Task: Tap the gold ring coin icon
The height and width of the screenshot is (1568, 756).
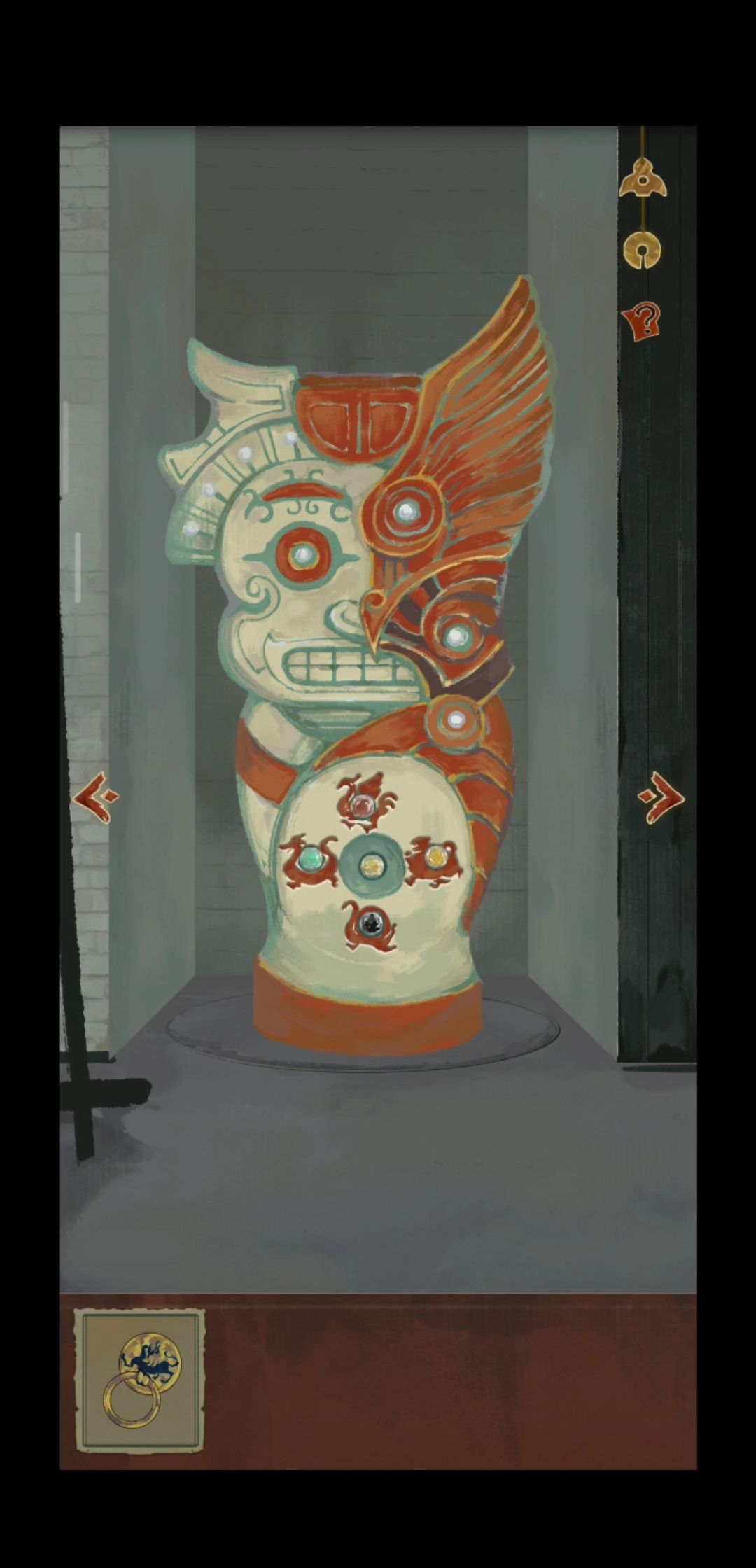Action: 643,250
